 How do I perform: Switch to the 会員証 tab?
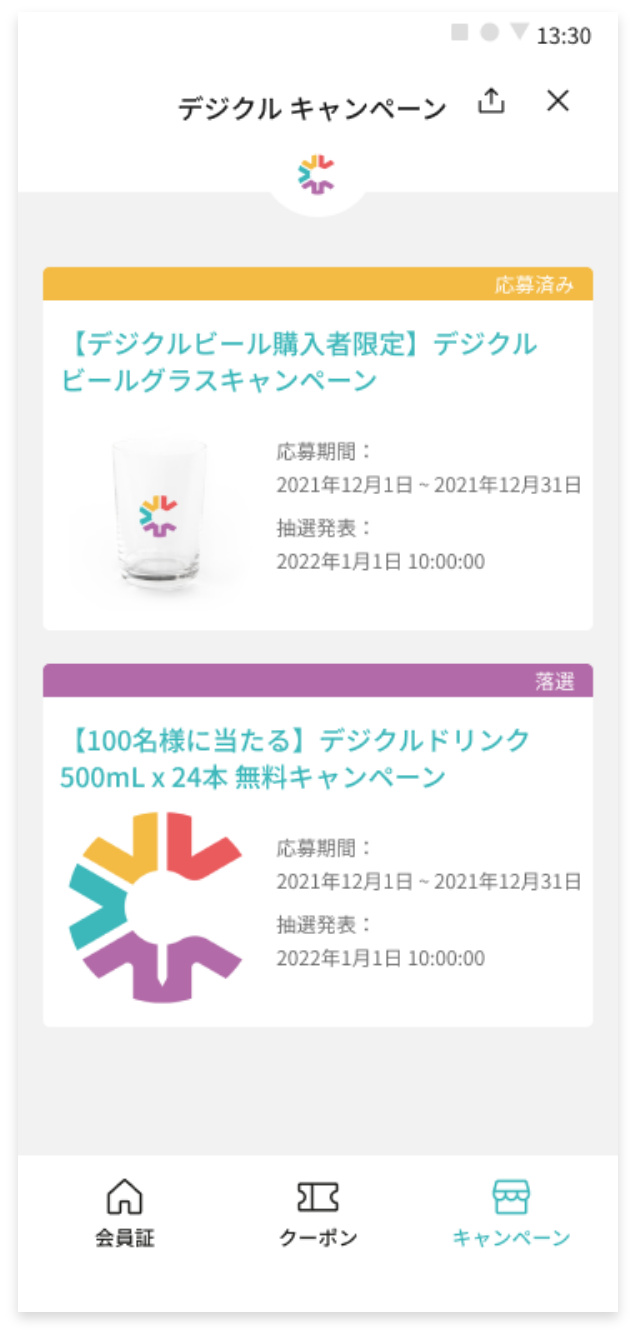pos(125,1212)
